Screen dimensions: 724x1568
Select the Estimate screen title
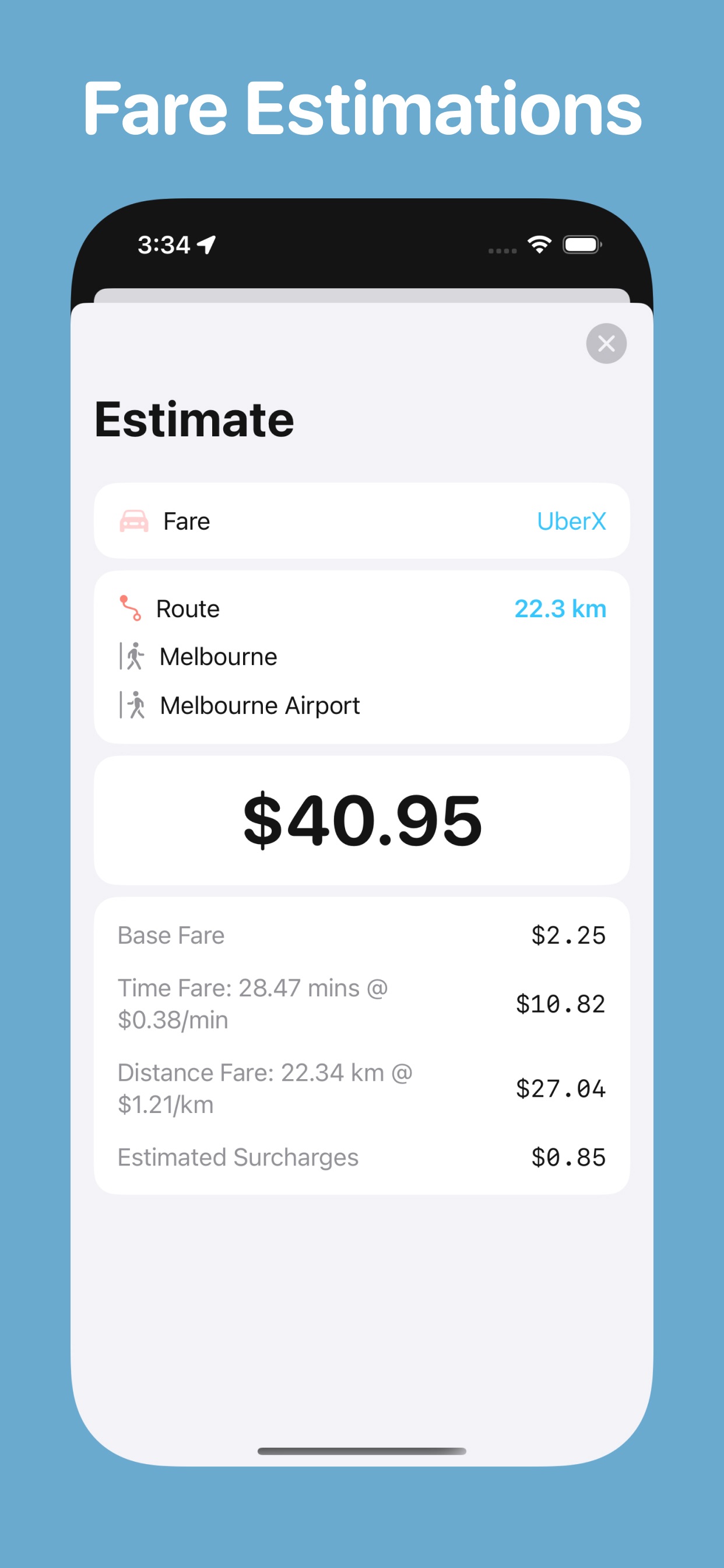coord(194,418)
